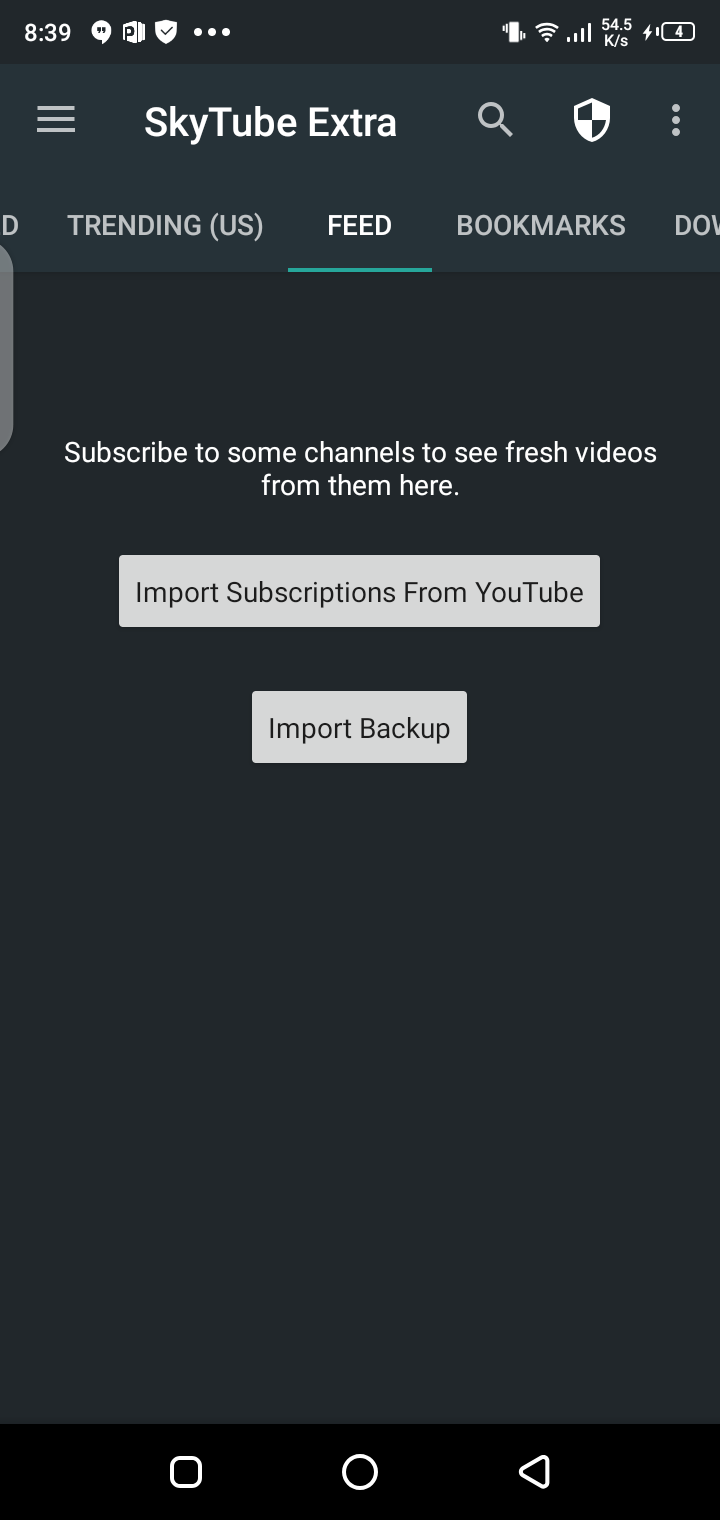Import subscriptions from YouTube
This screenshot has width=720, height=1520.
[x=359, y=592]
